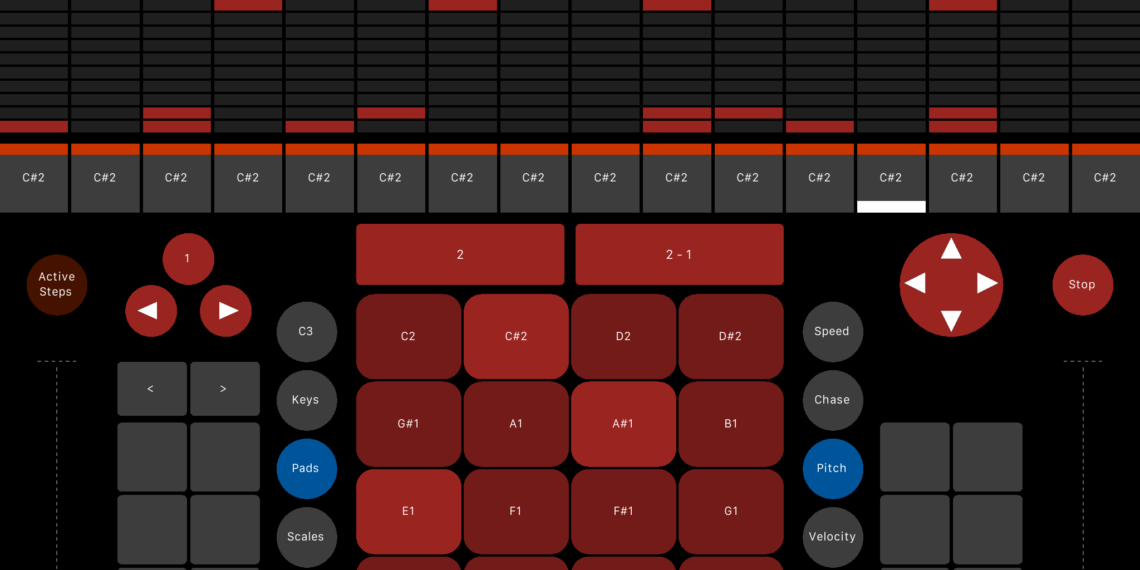The width and height of the screenshot is (1140, 570).
Task: Select the Pads mode button
Action: pos(306,468)
